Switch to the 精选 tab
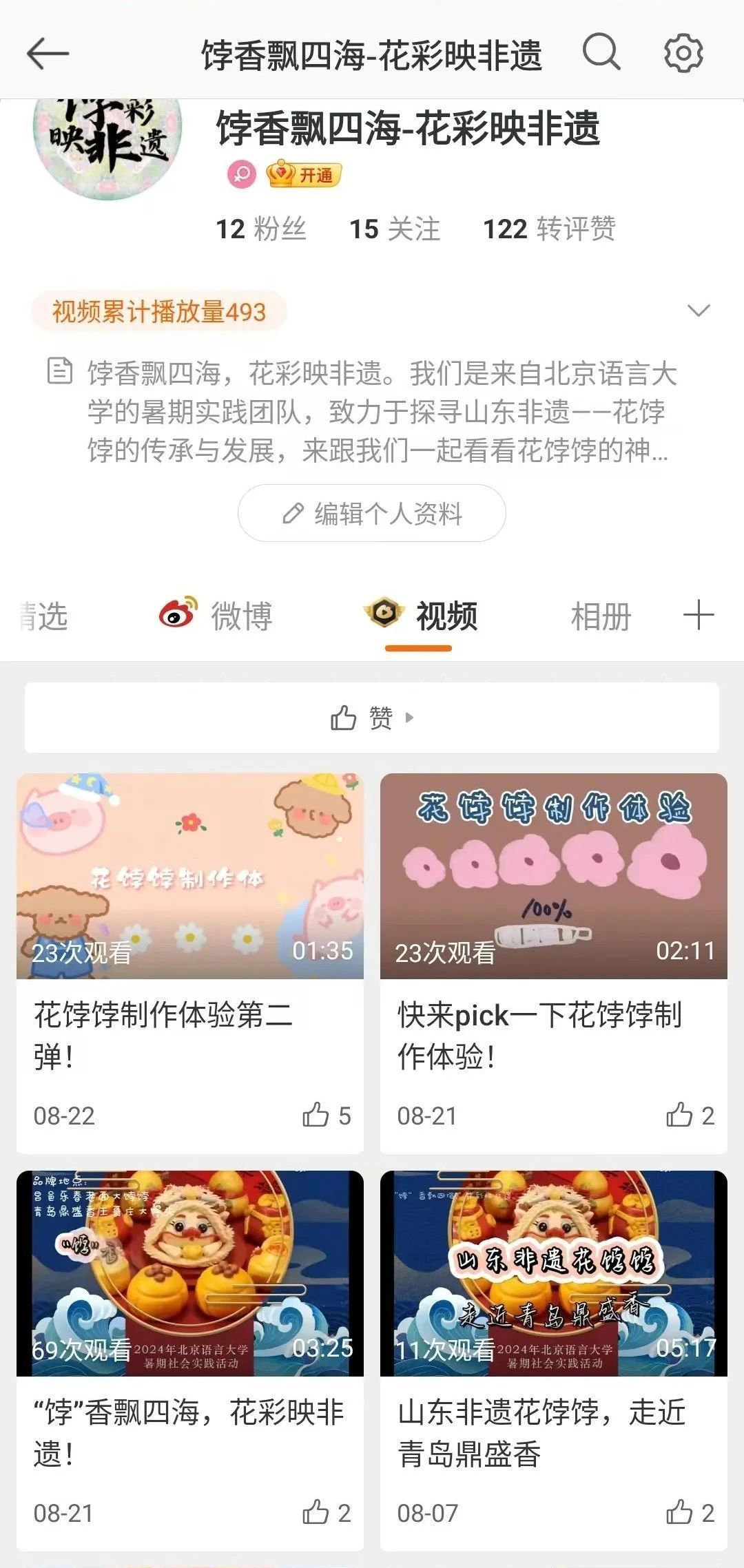 click(x=43, y=616)
